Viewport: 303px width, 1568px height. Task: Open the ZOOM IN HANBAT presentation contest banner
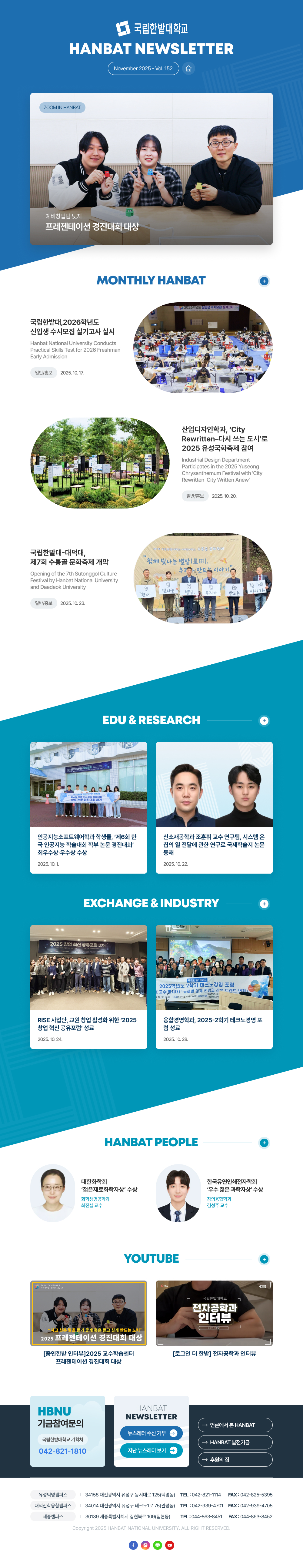tap(151, 169)
